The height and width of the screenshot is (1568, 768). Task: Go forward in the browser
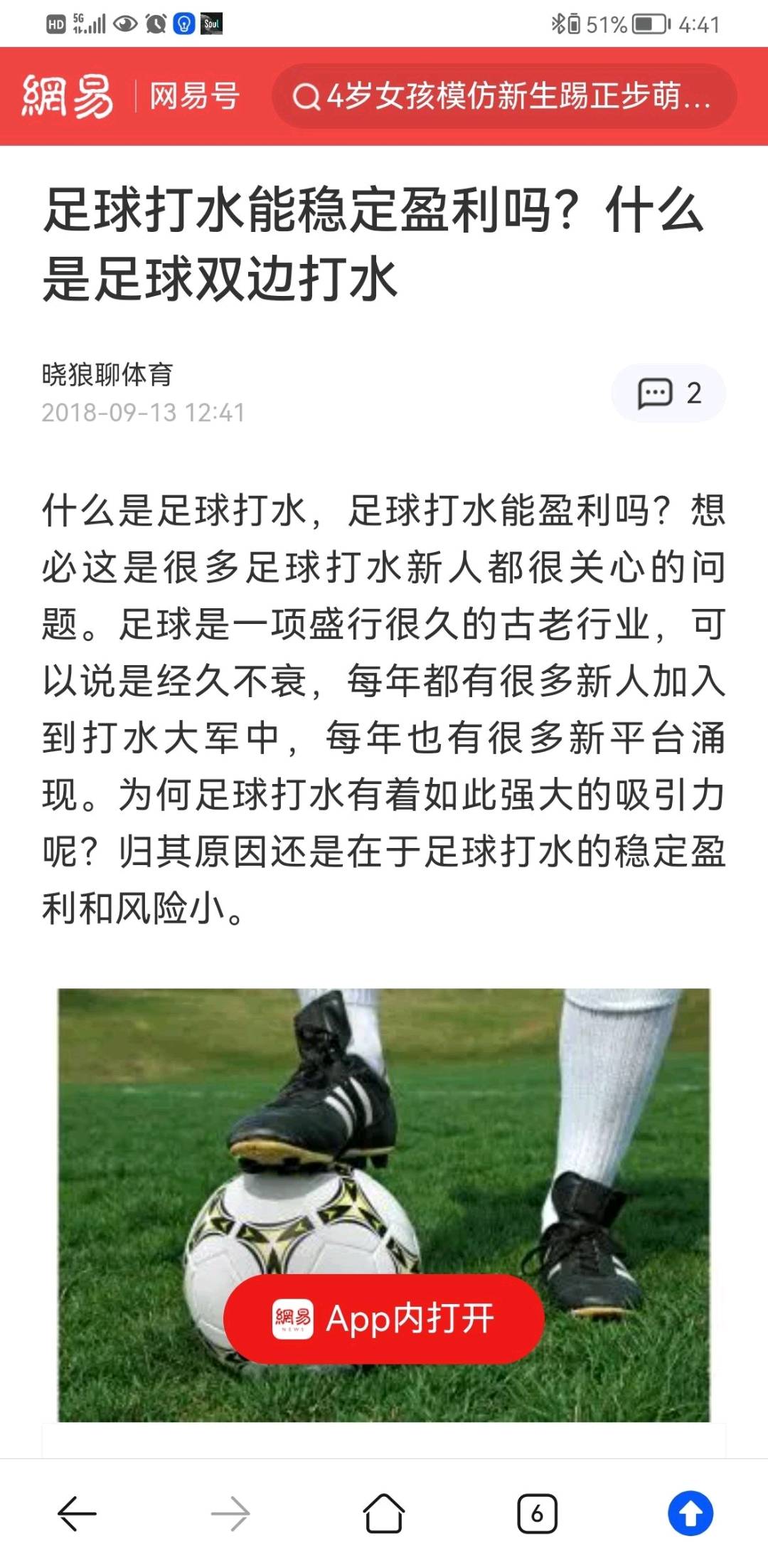[230, 1513]
